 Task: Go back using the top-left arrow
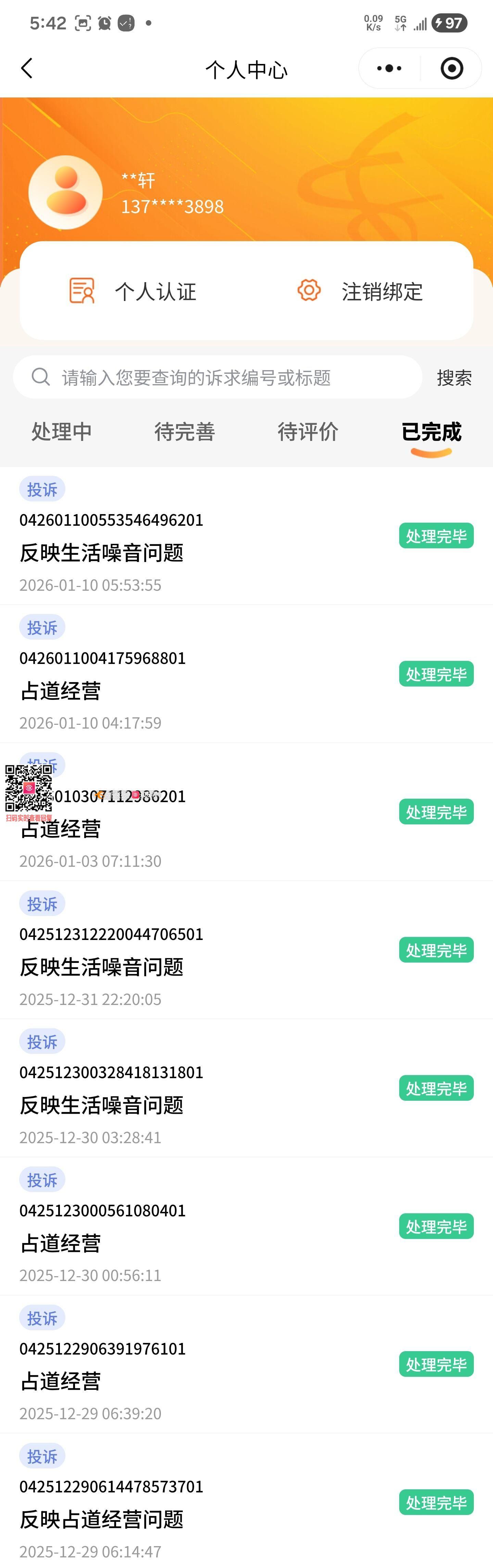coord(27,69)
